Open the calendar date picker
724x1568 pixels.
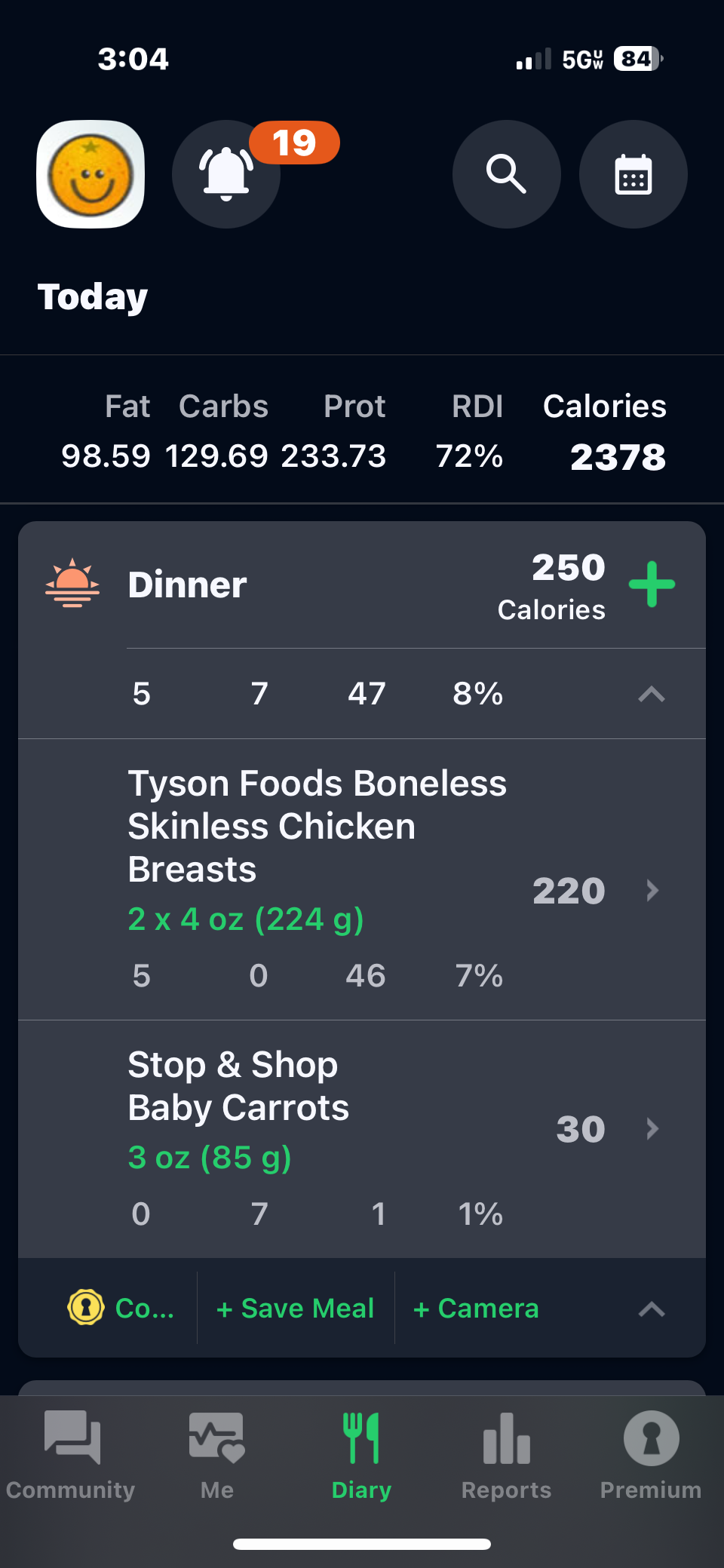[633, 174]
